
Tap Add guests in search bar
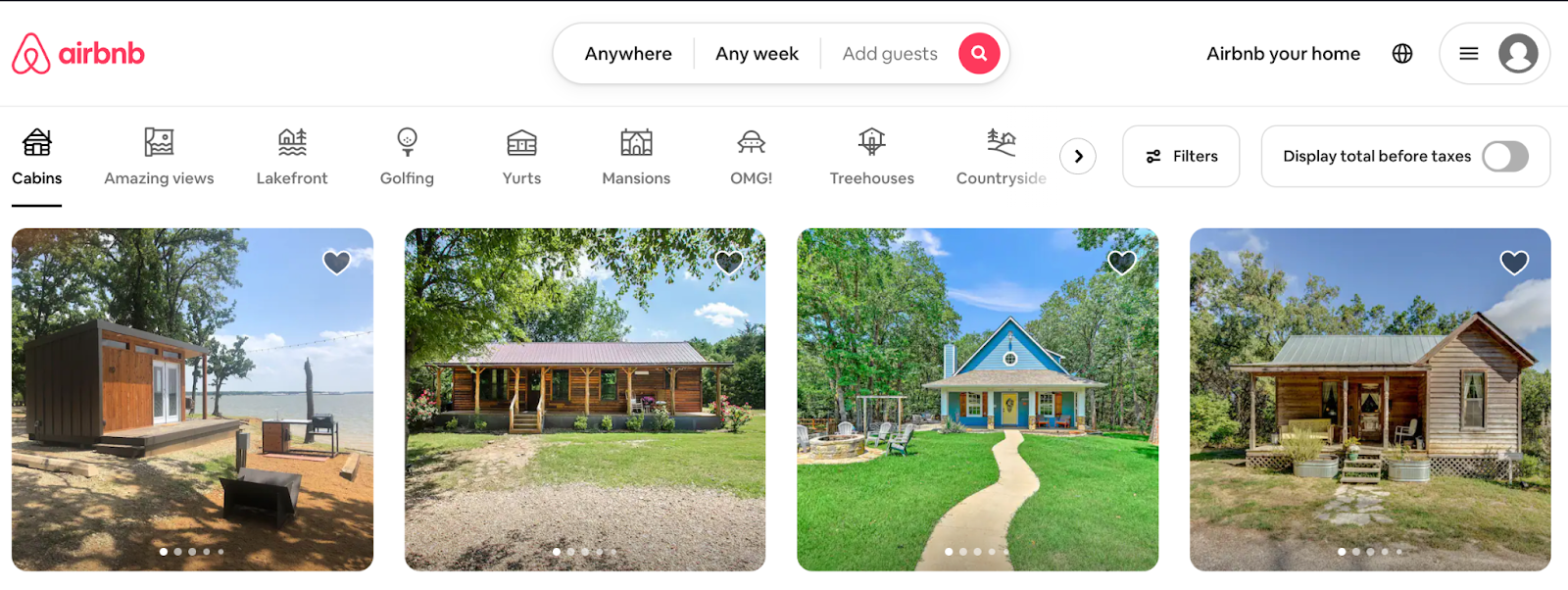pyautogui.click(x=889, y=54)
